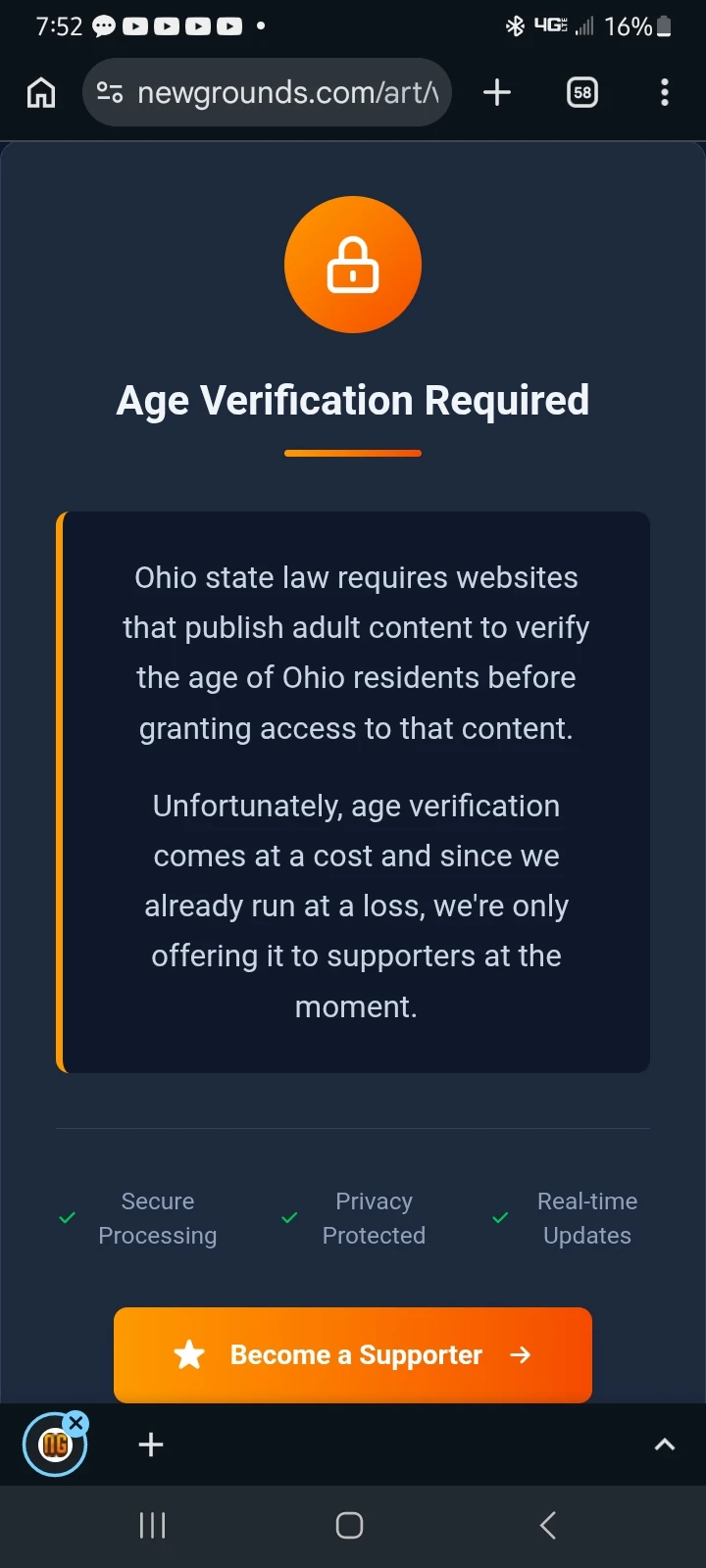Open the tab switcher showing 58 tabs
The width and height of the screenshot is (706, 1568).
click(582, 92)
